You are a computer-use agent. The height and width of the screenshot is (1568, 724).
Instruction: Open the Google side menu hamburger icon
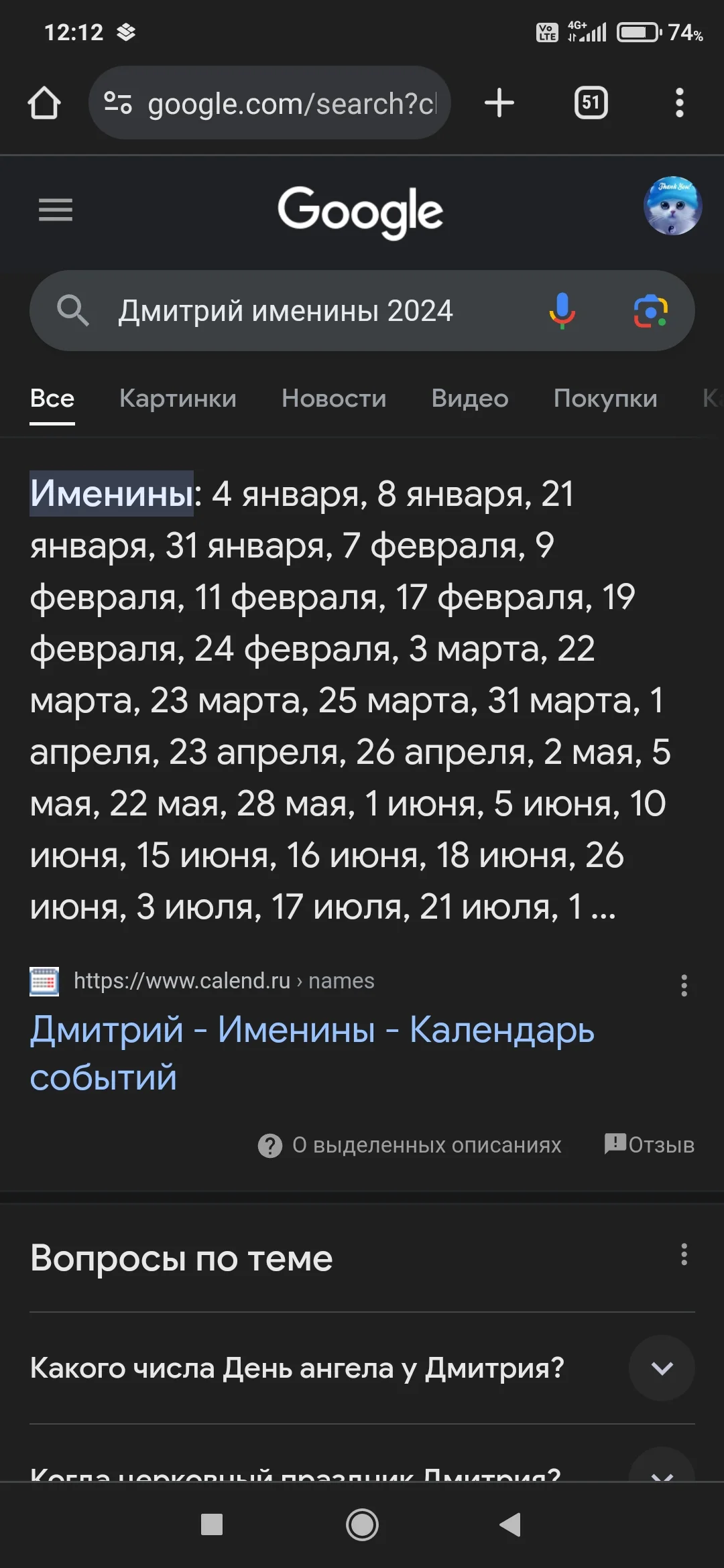pyautogui.click(x=56, y=210)
